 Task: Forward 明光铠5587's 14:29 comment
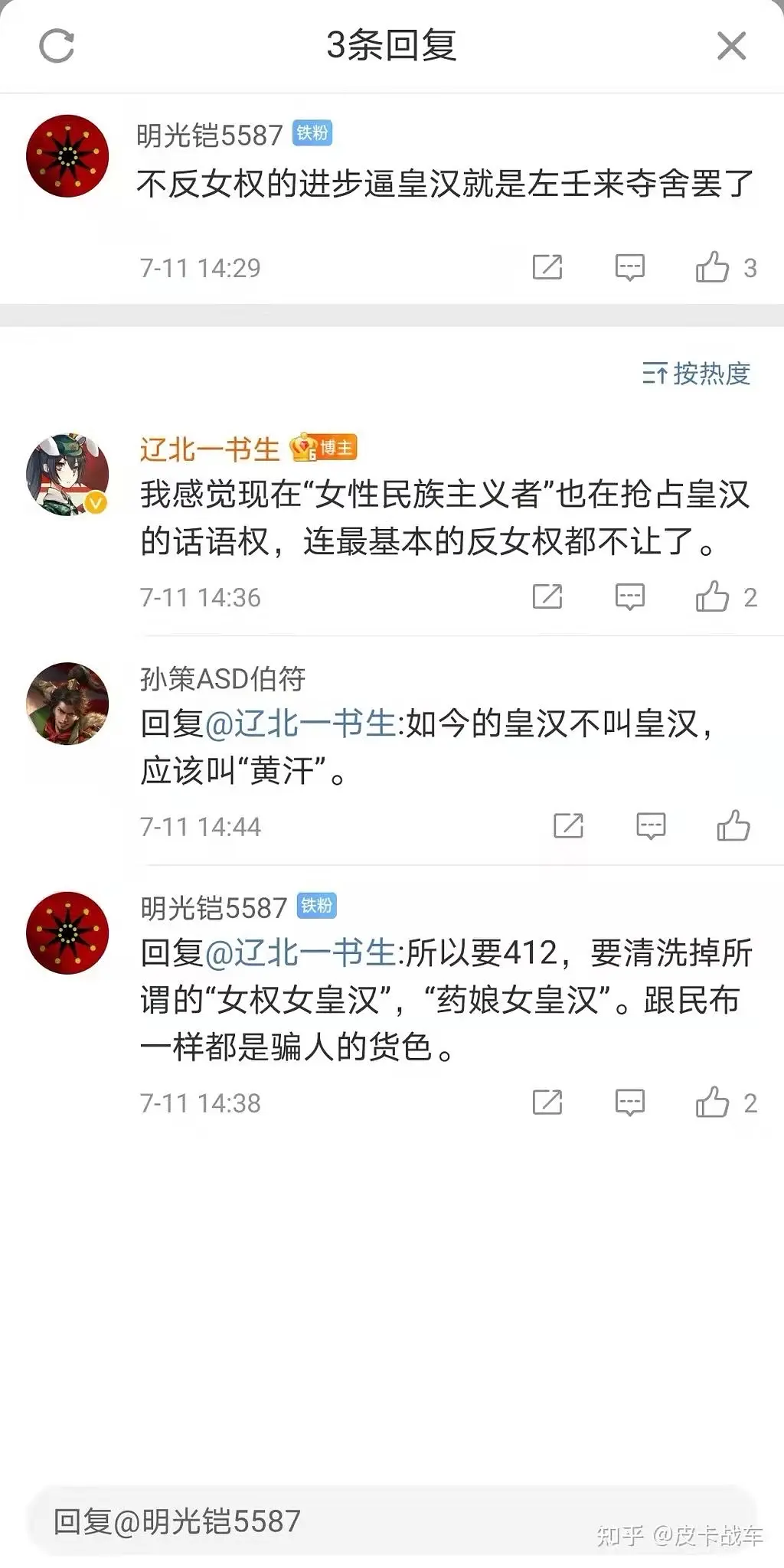(x=547, y=267)
